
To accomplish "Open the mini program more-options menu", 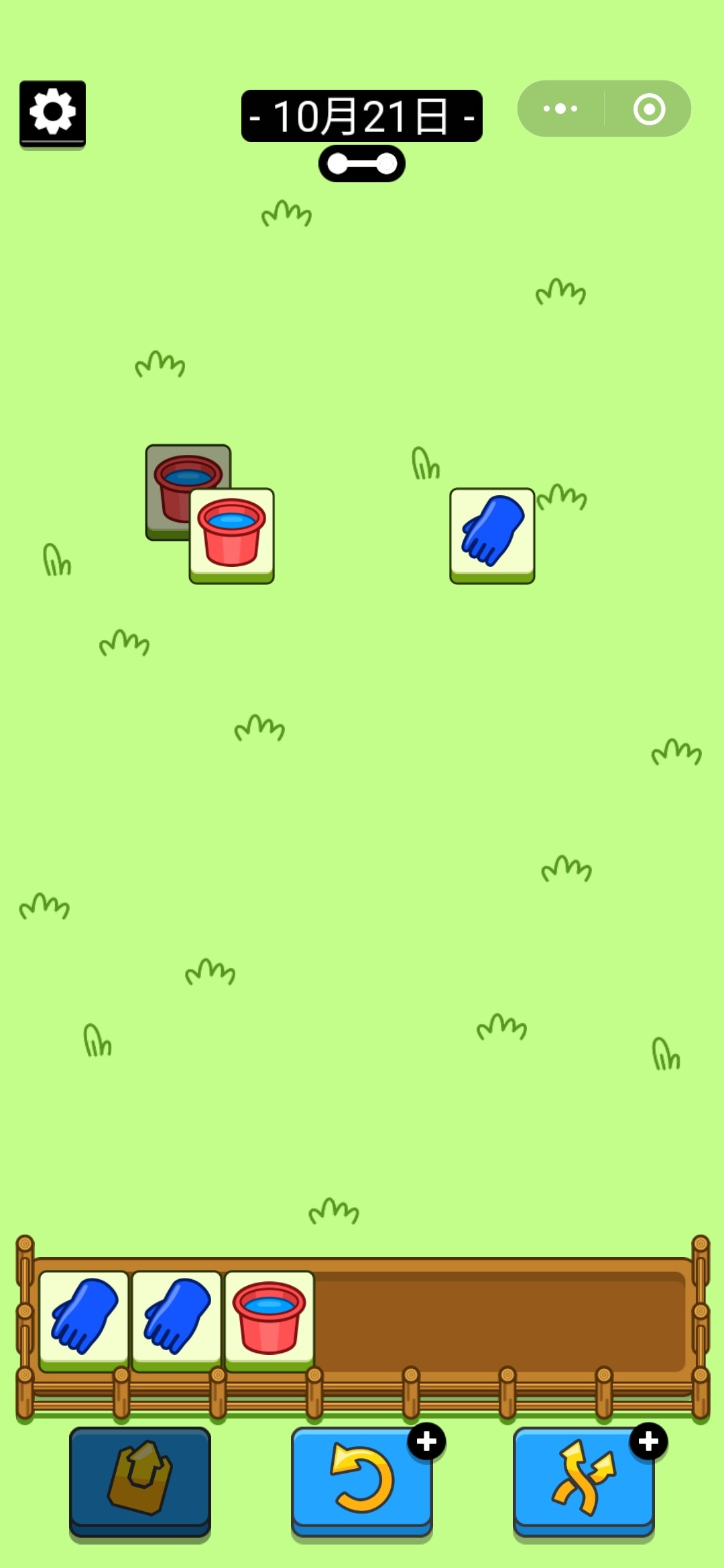I will coord(560,109).
